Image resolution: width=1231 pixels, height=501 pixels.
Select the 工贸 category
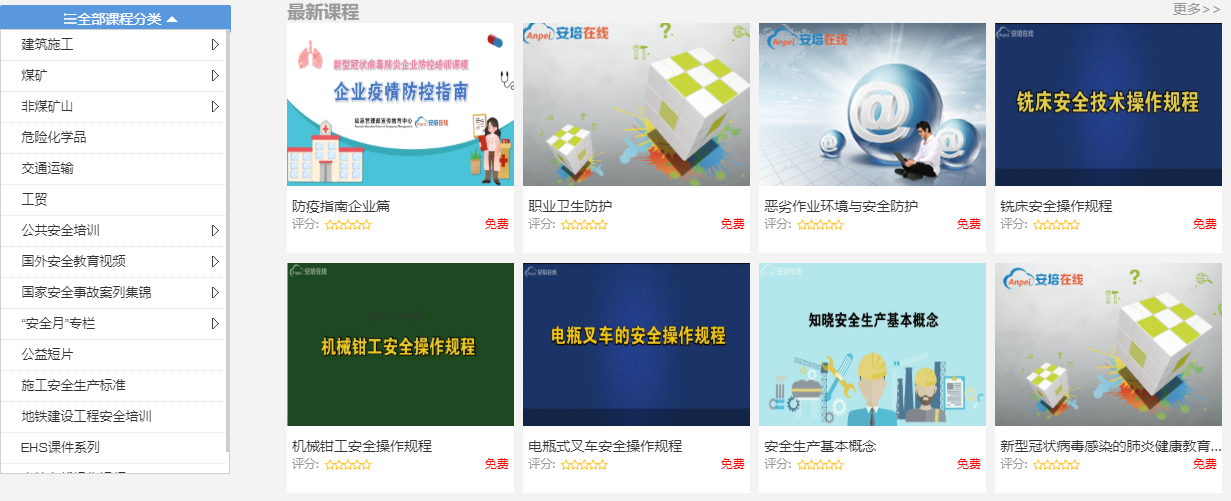pos(35,200)
